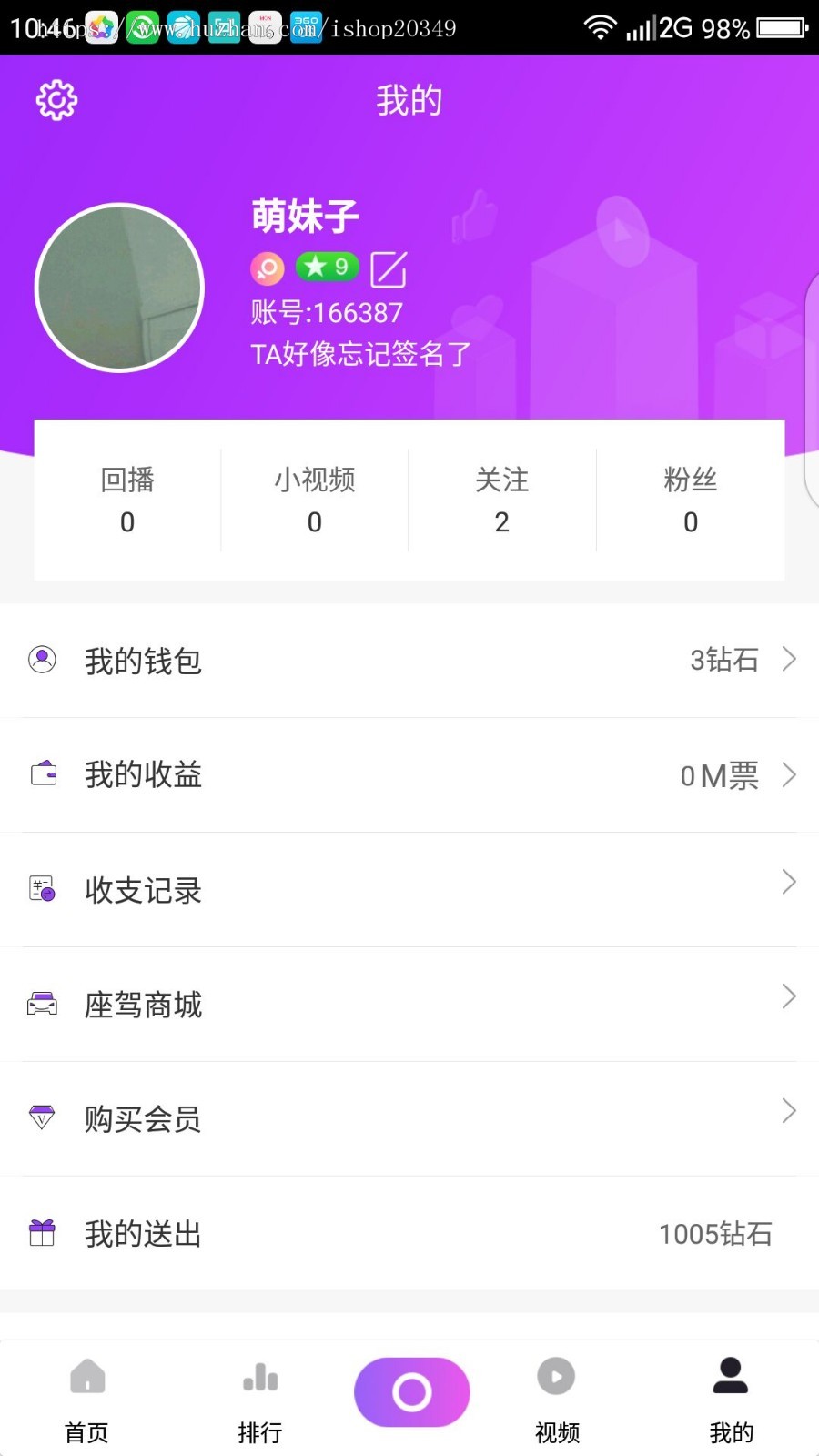
Task: Select the gender badge next to 萌妹子
Action: (x=266, y=268)
